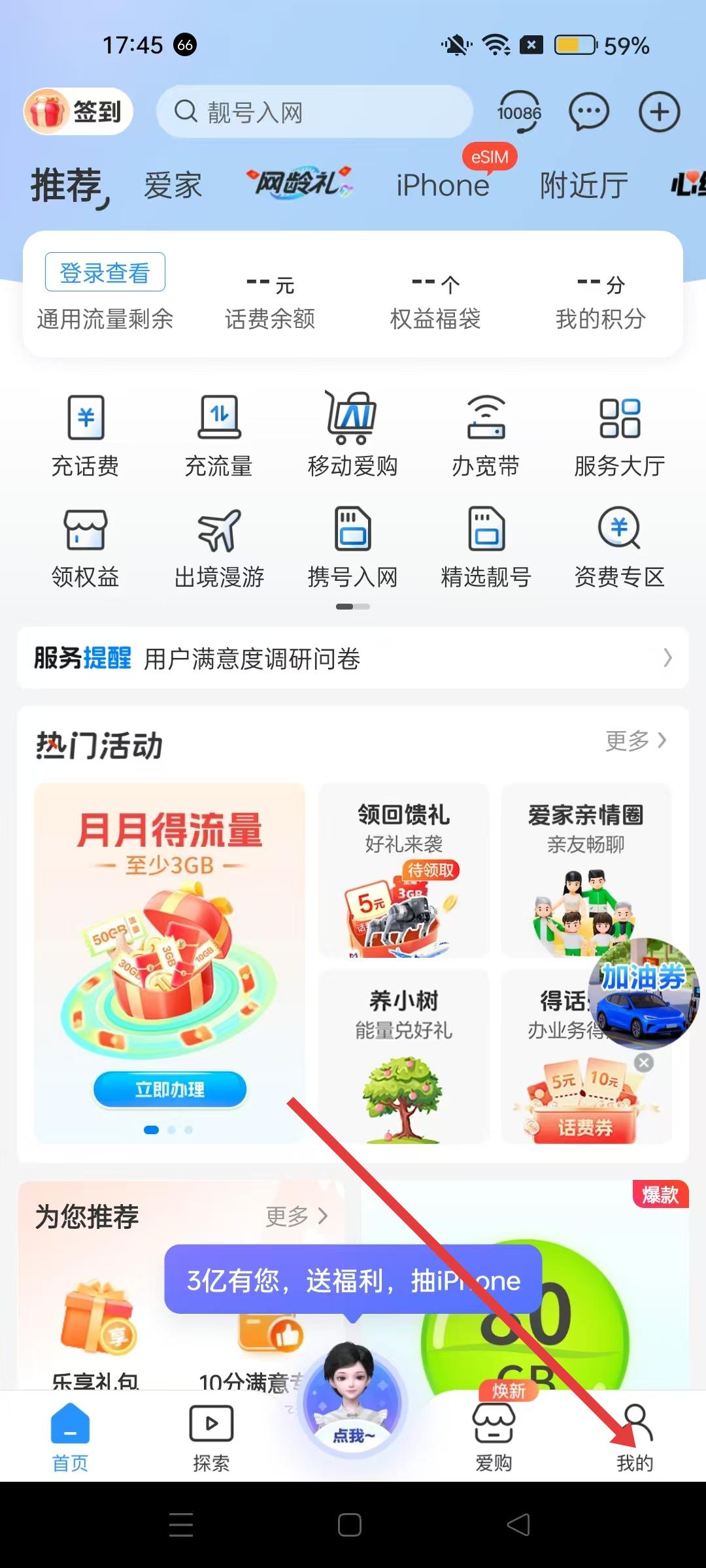This screenshot has width=706, height=1568.
Task: Switch to the iPhone top tab
Action: point(443,186)
